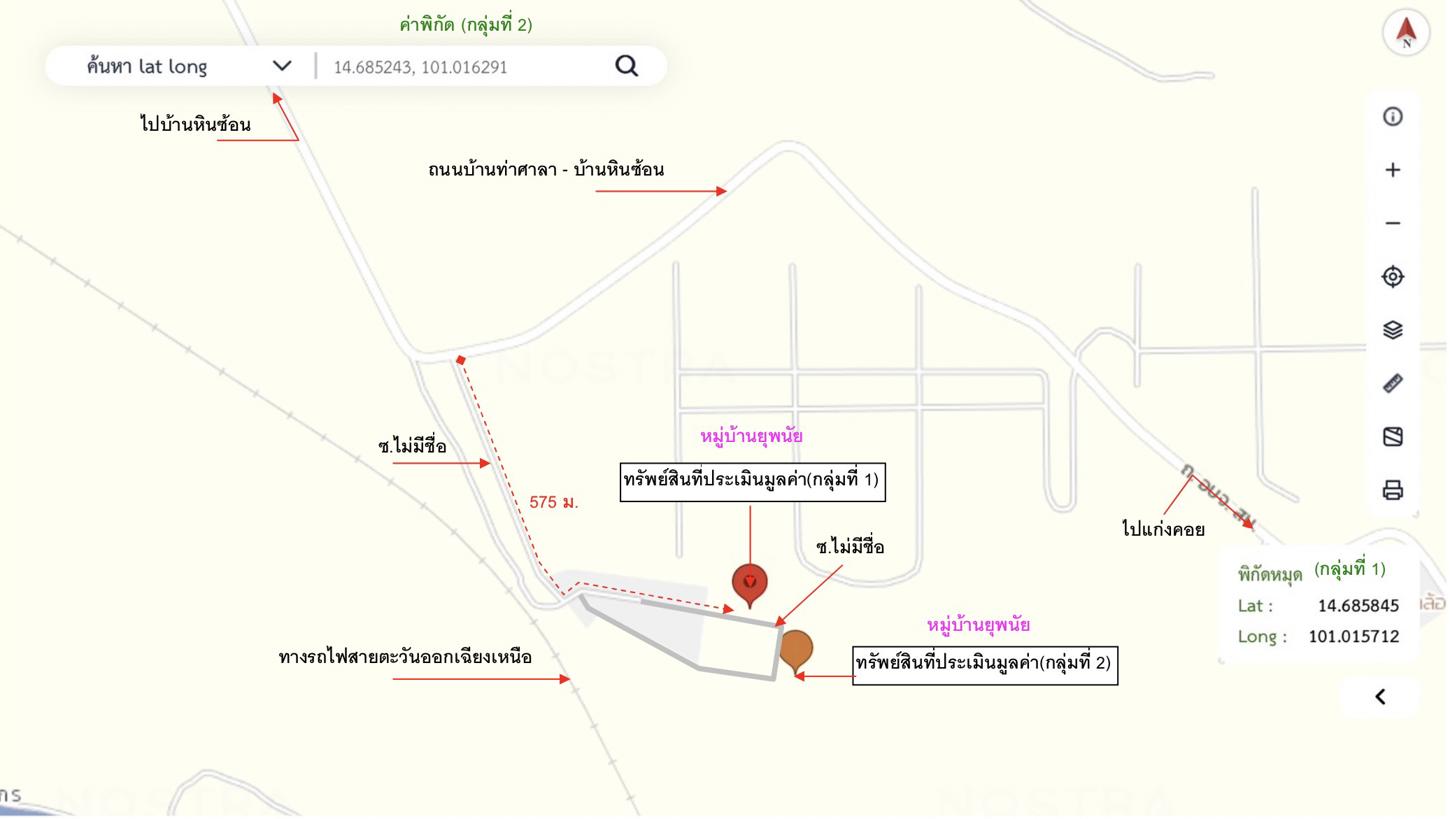
Task: Collapse the side toolbar with the left chevron
Action: pyautogui.click(x=1380, y=697)
